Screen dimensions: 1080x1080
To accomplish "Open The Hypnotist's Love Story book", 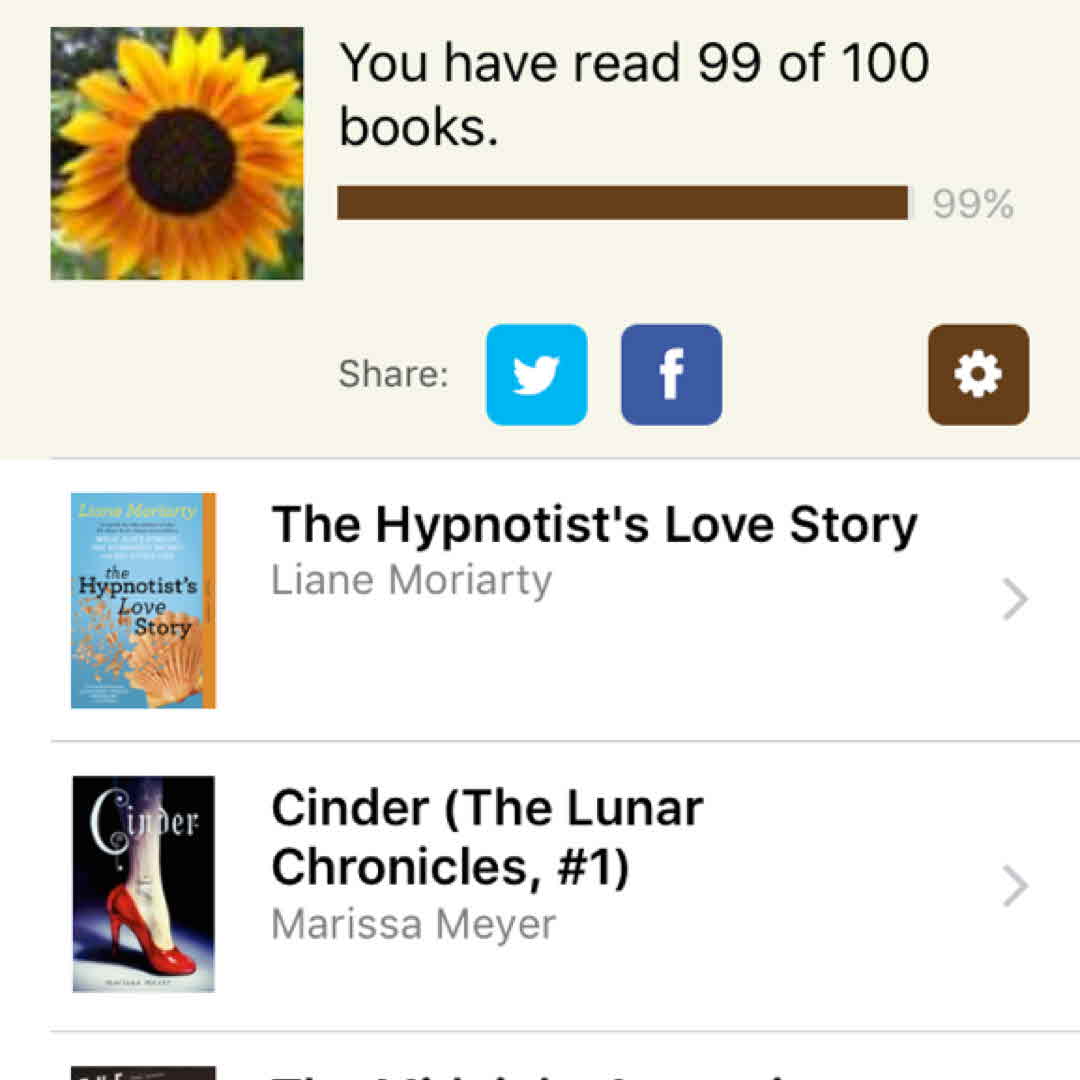I will [594, 525].
